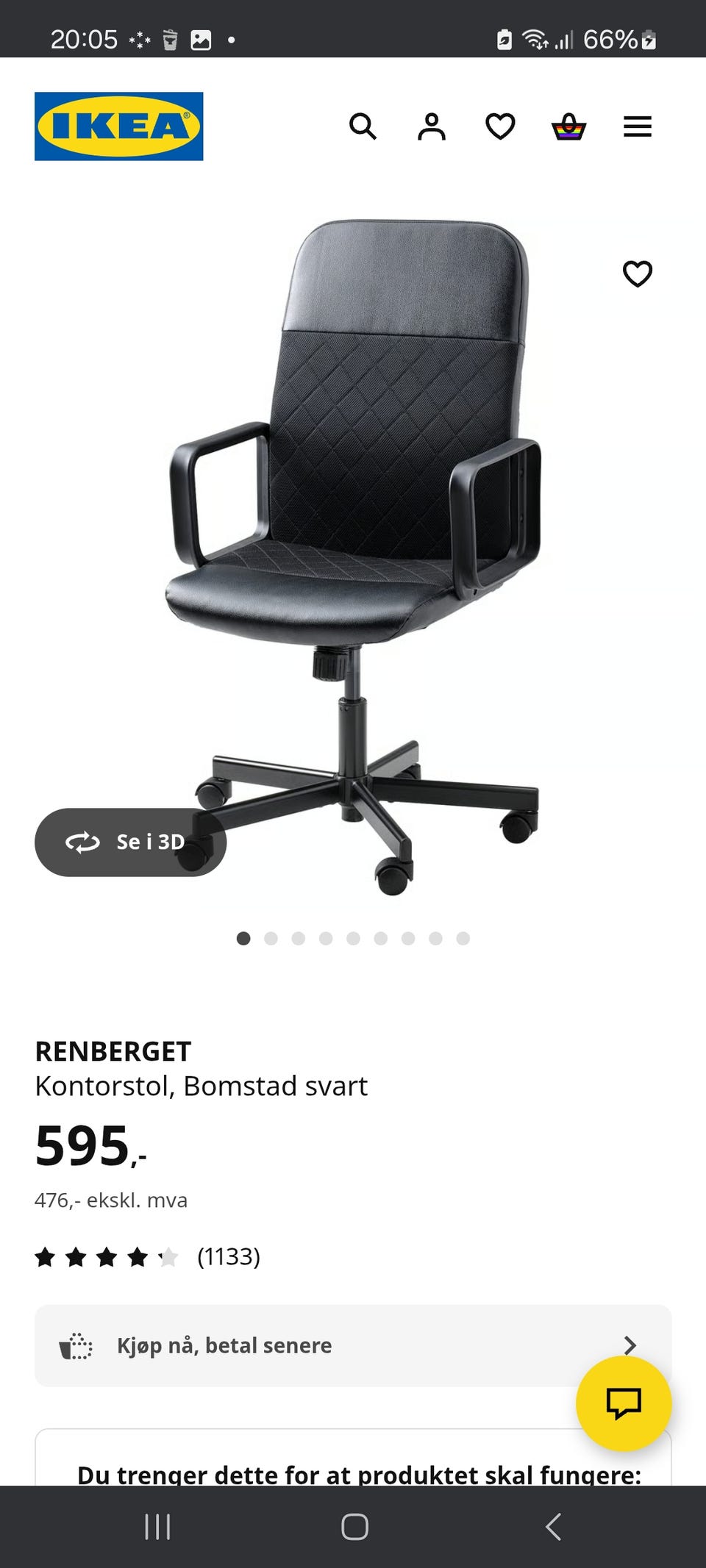
Task: Open the favourites heart in header
Action: 500,126
